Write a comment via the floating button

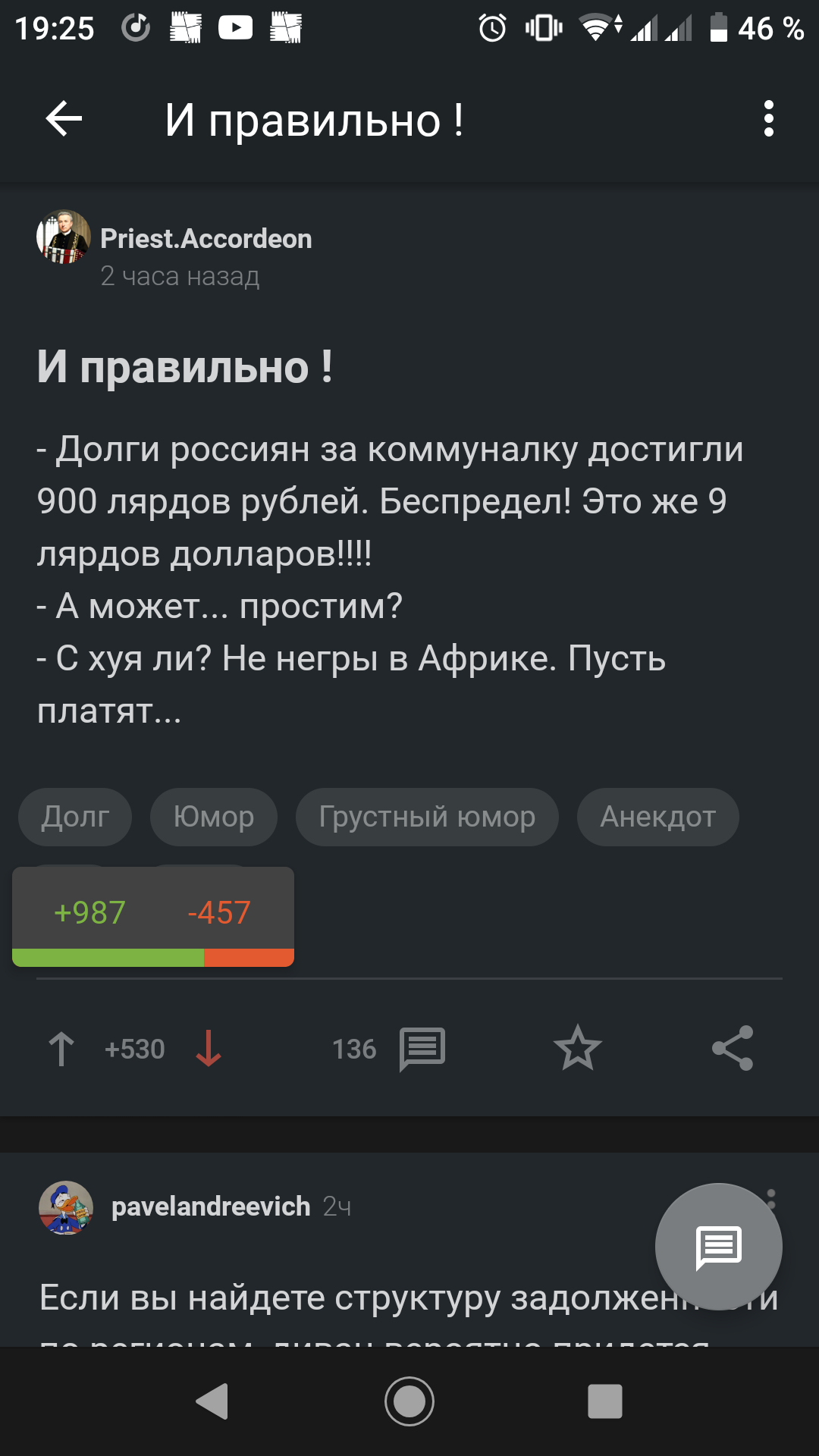[x=718, y=1247]
